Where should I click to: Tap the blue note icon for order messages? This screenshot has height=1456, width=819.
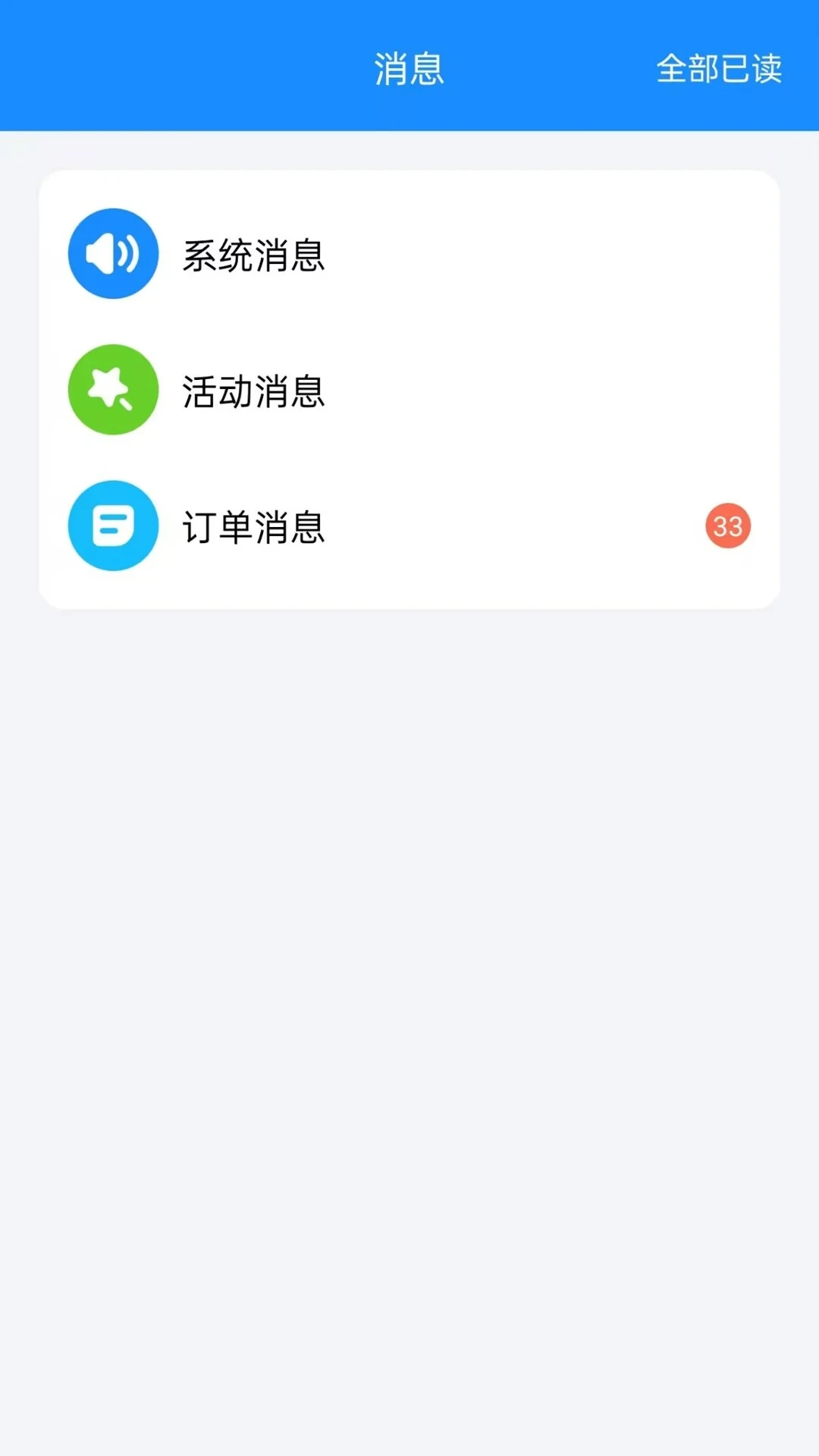(113, 526)
